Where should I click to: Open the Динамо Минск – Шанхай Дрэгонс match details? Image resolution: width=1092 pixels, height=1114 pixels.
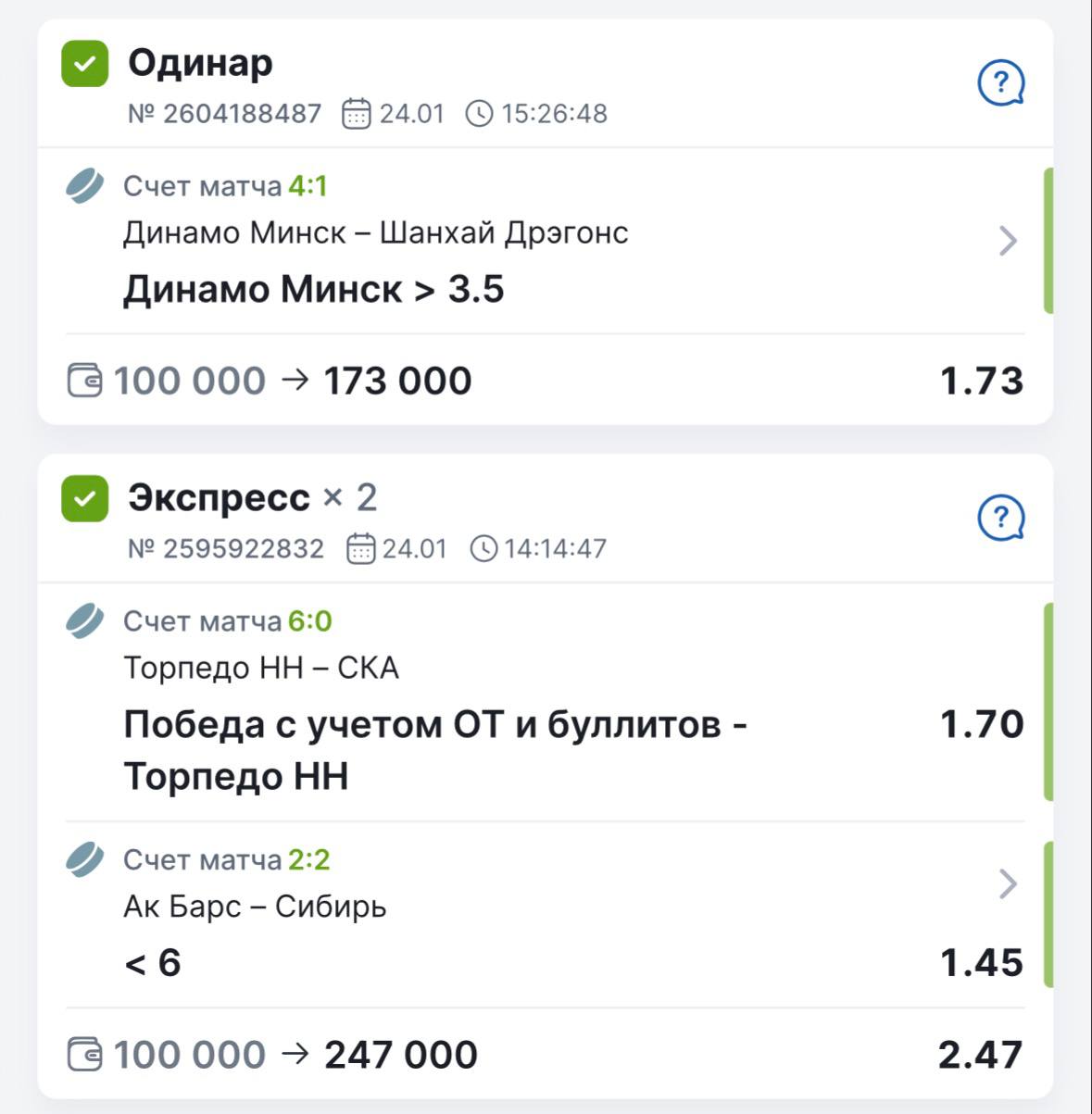(1008, 242)
